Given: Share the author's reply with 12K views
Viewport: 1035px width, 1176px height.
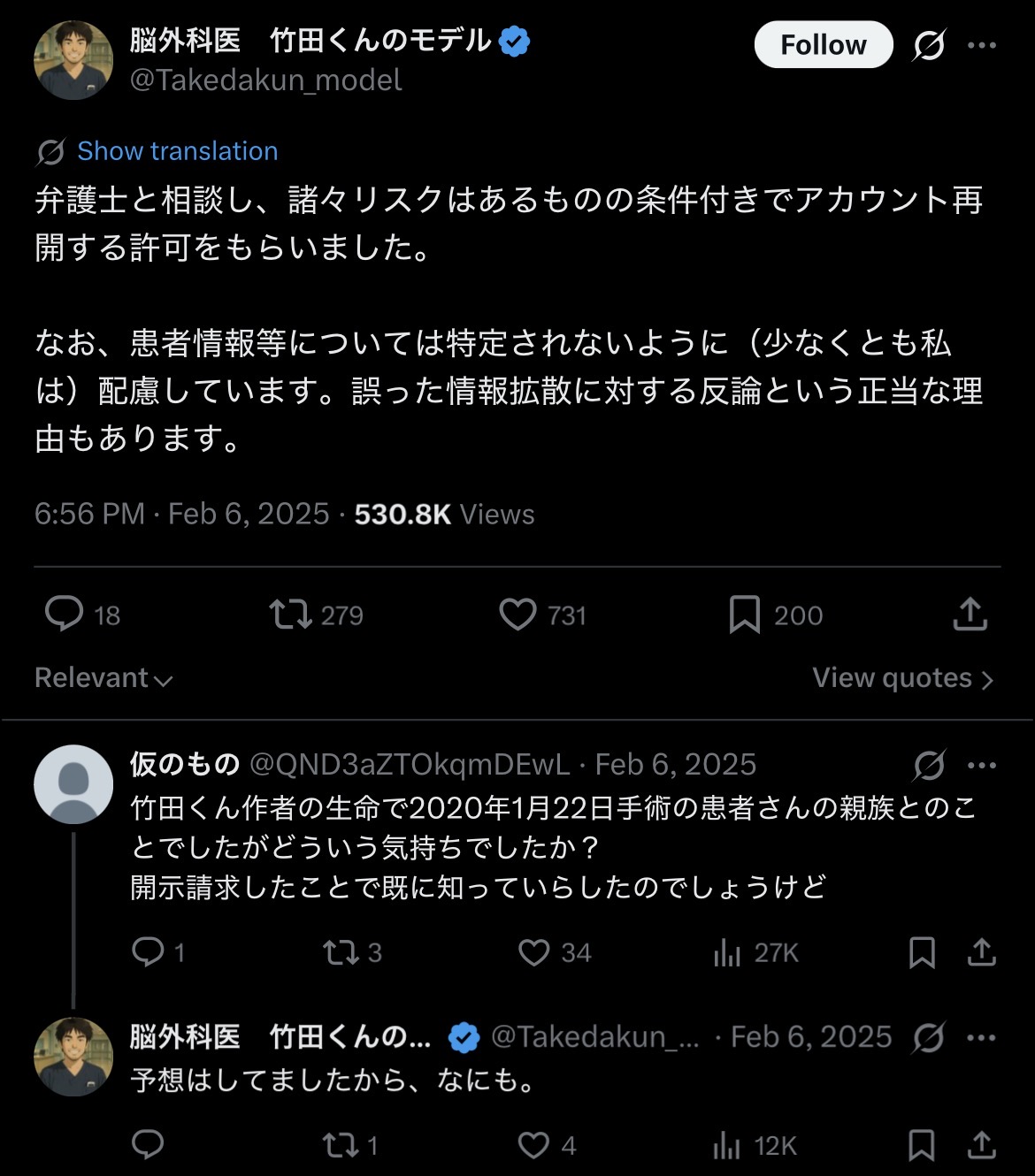Looking at the screenshot, I should point(982,1145).
